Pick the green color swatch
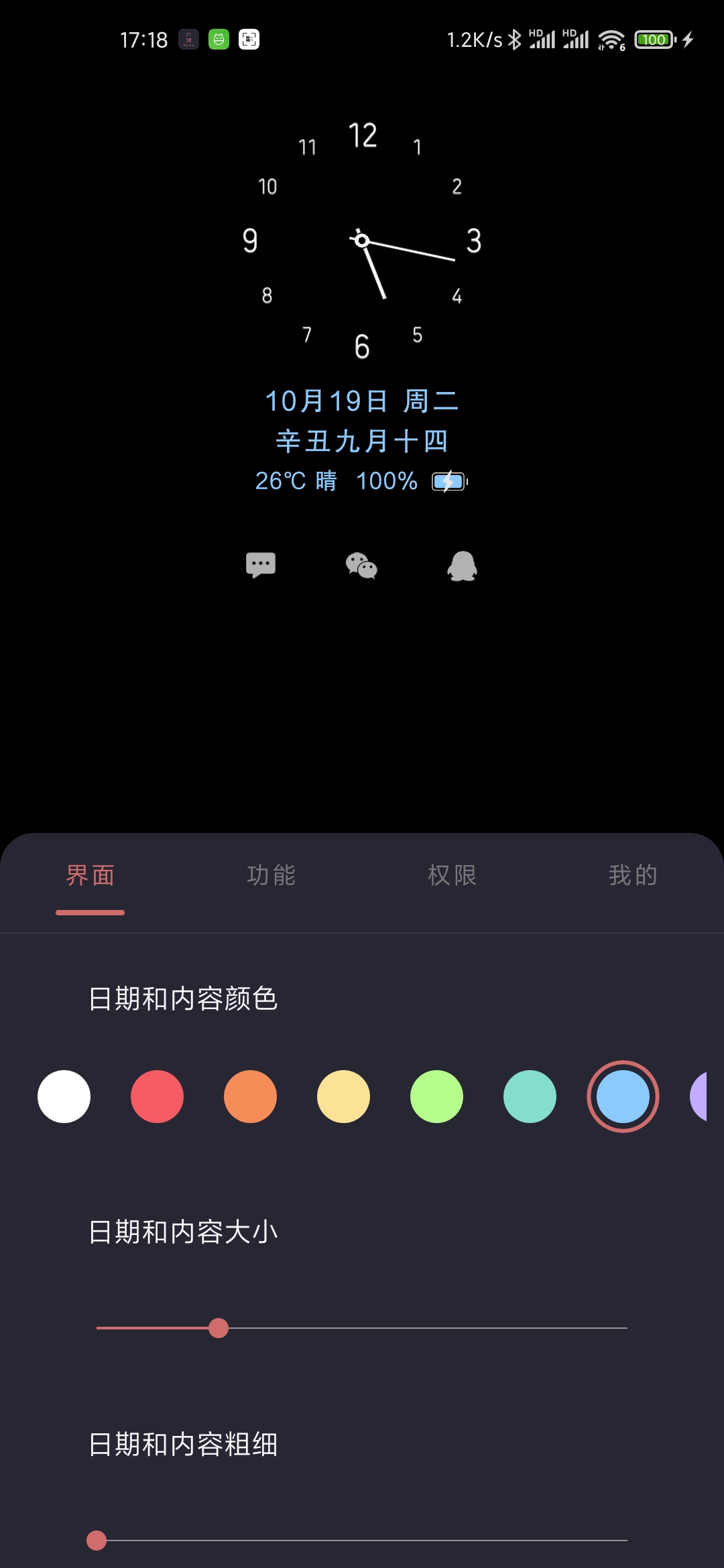This screenshot has width=724, height=1568. pos(436,1097)
